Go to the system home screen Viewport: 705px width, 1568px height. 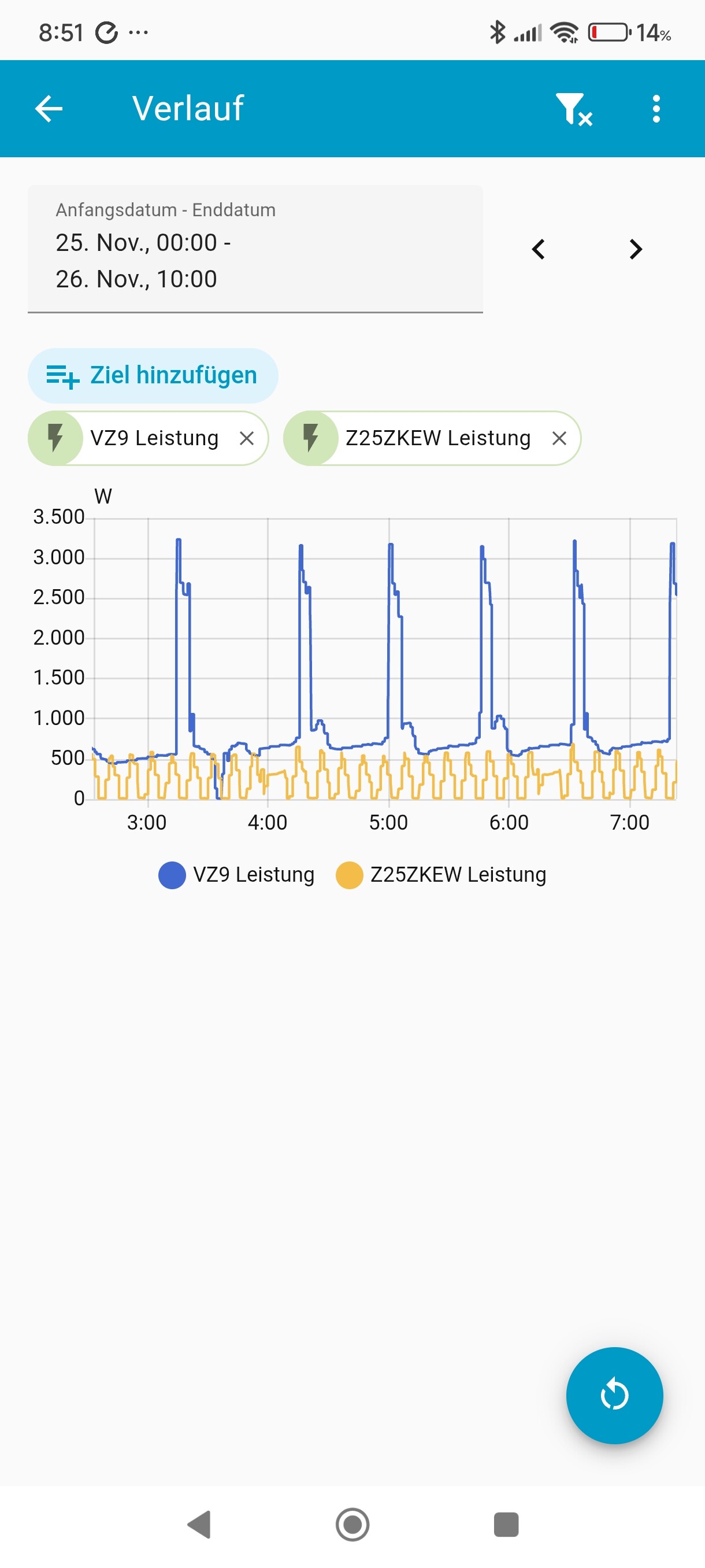[x=353, y=1525]
